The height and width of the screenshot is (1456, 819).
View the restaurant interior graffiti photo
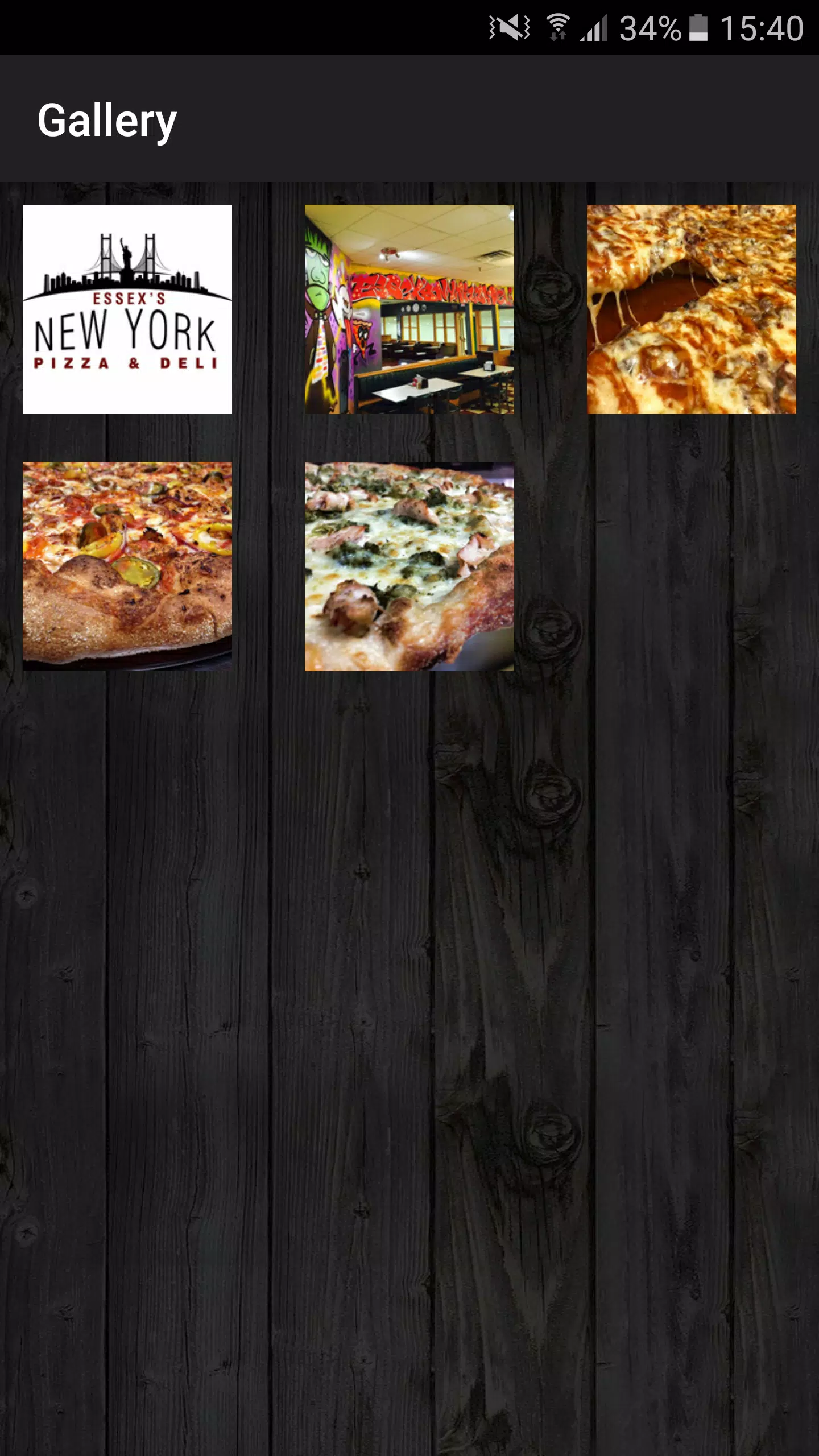409,309
